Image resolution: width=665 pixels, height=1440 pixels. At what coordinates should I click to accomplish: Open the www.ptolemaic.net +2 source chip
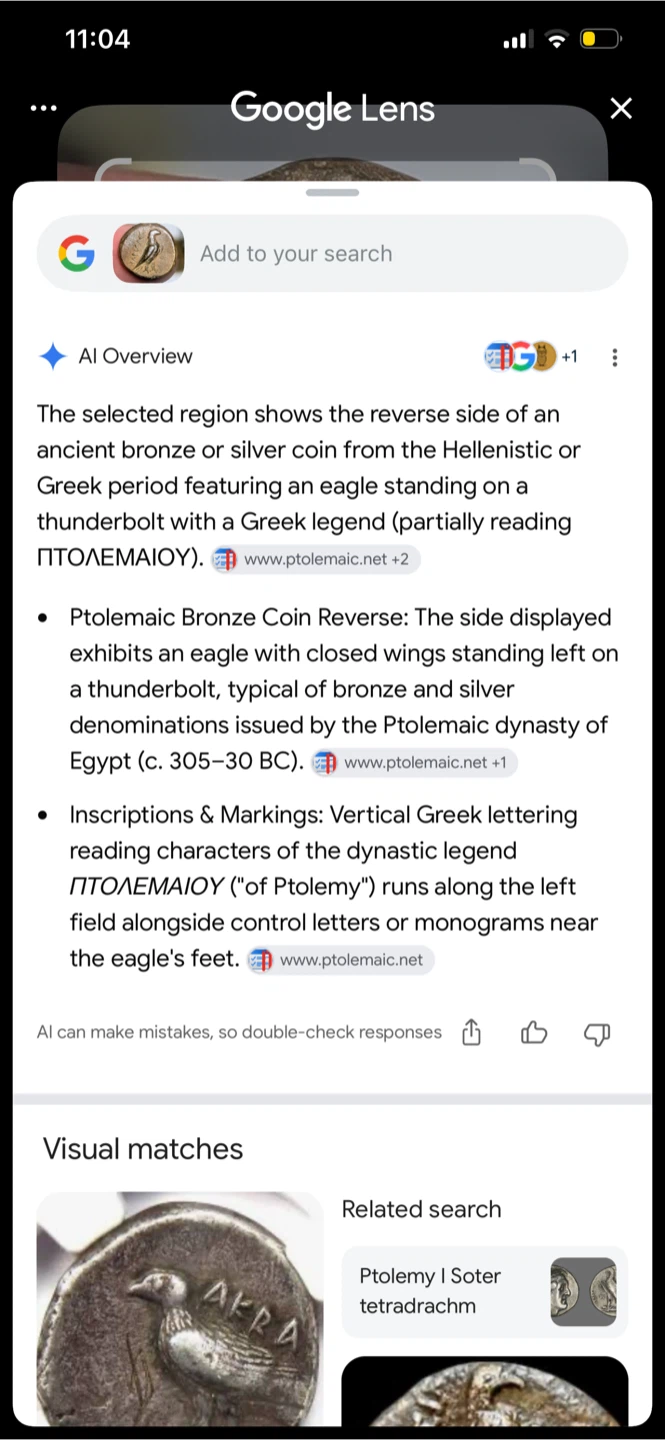pyautogui.click(x=315, y=559)
